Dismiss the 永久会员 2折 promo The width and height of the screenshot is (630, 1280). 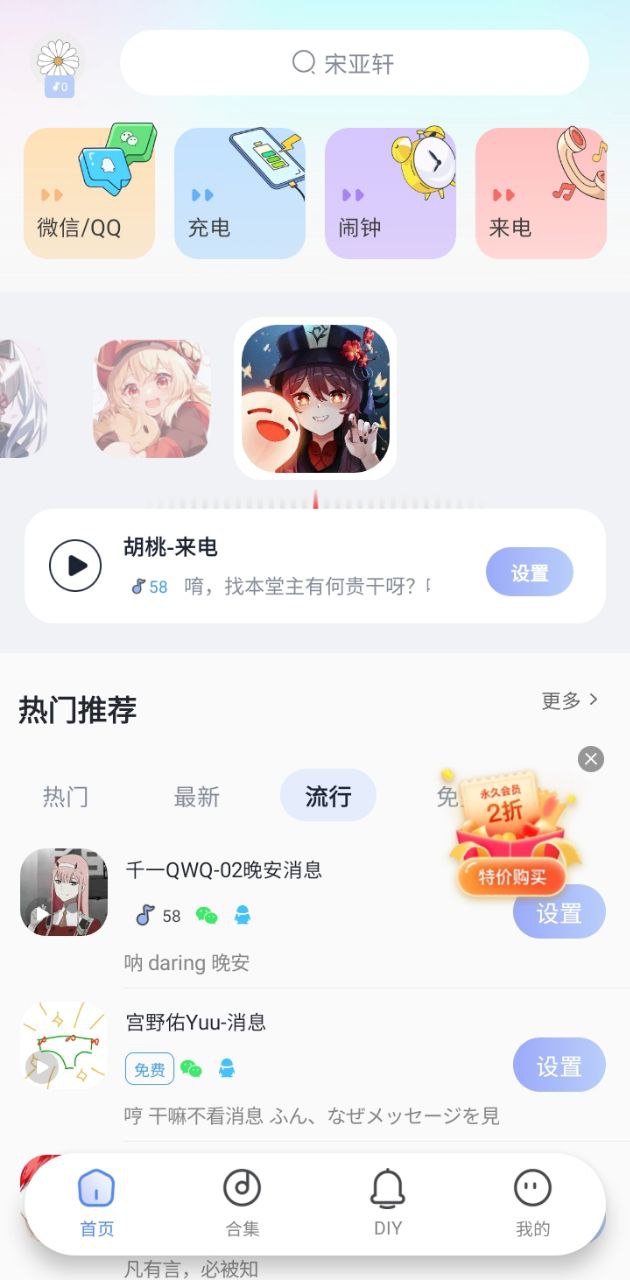click(x=591, y=759)
